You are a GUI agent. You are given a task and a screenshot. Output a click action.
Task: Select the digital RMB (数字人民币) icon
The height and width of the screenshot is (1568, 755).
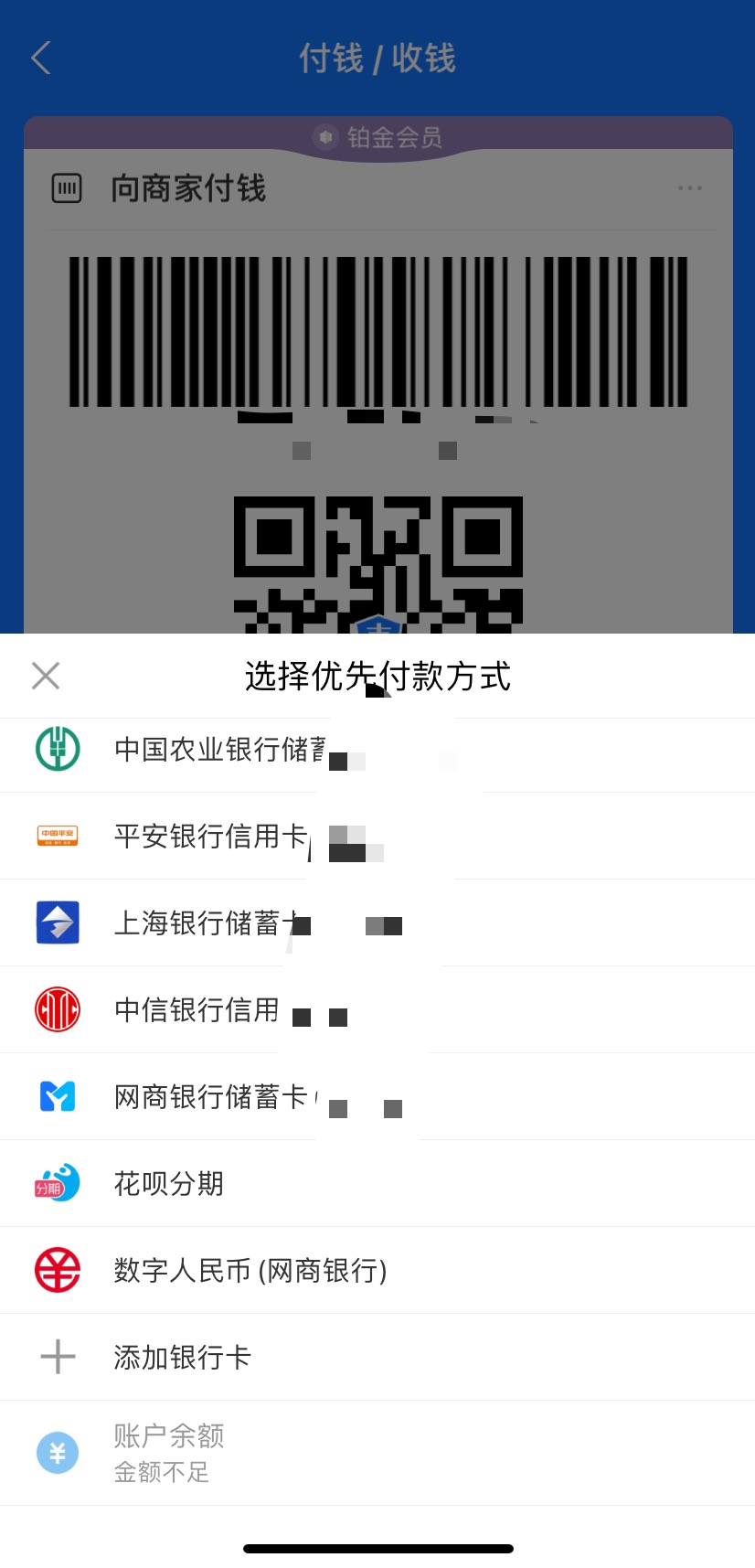(57, 1270)
